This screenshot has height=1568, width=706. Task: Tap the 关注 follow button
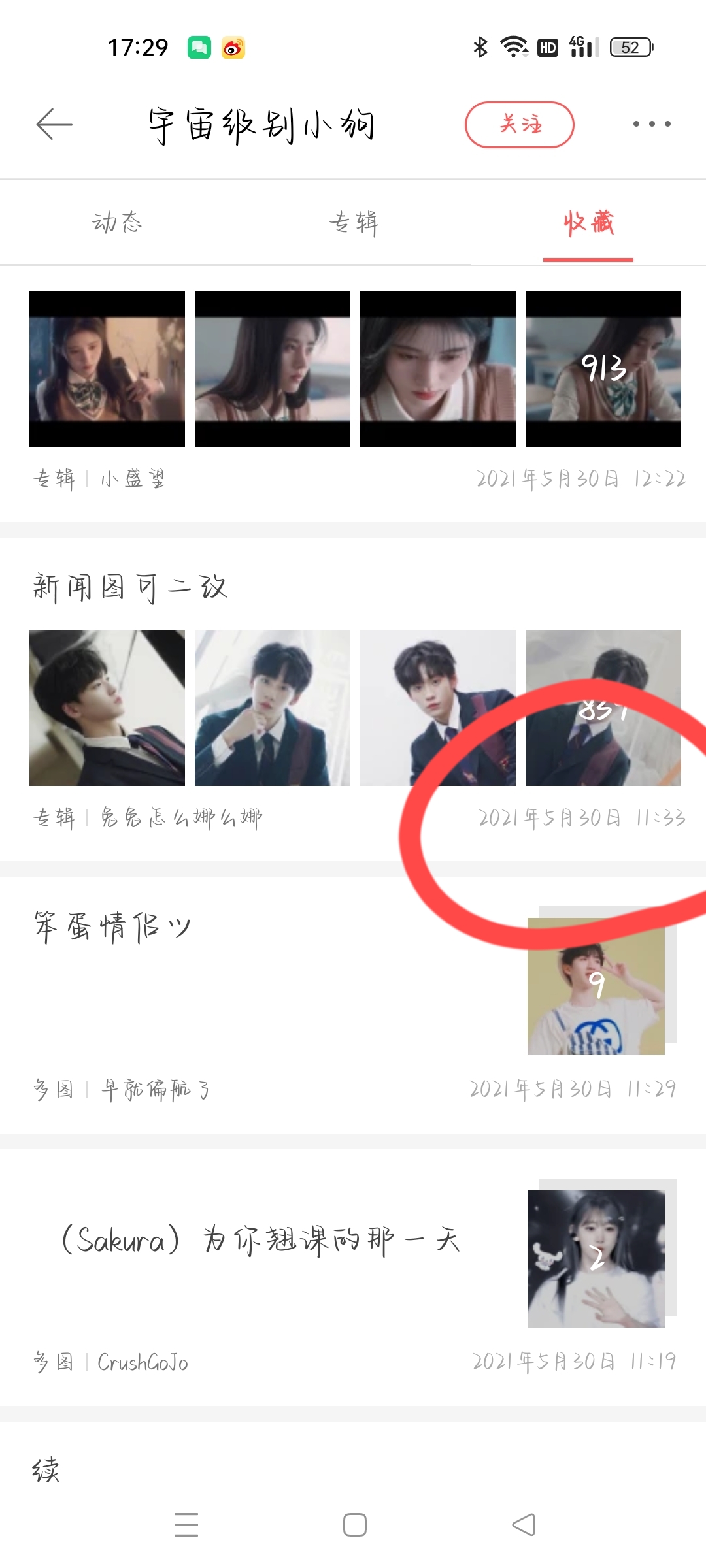pos(520,124)
